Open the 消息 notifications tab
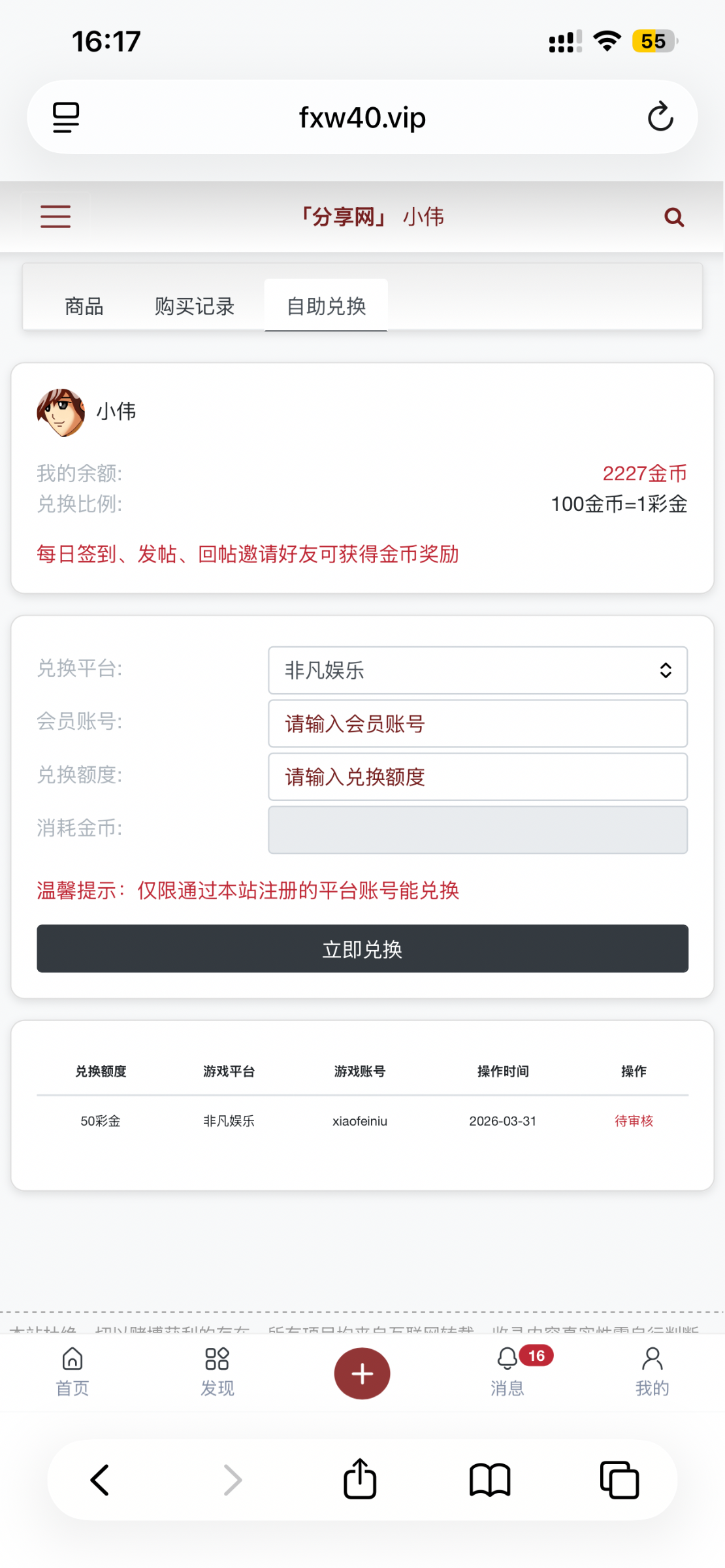Image resolution: width=725 pixels, height=1568 pixels. tap(508, 1372)
